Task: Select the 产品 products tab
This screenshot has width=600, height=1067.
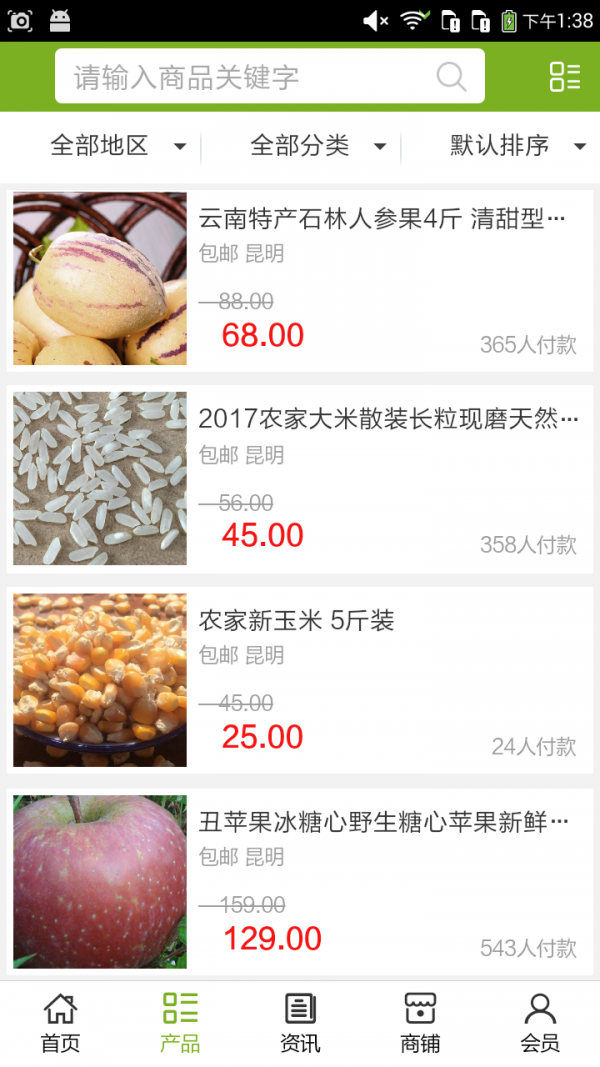Action: tap(180, 1023)
